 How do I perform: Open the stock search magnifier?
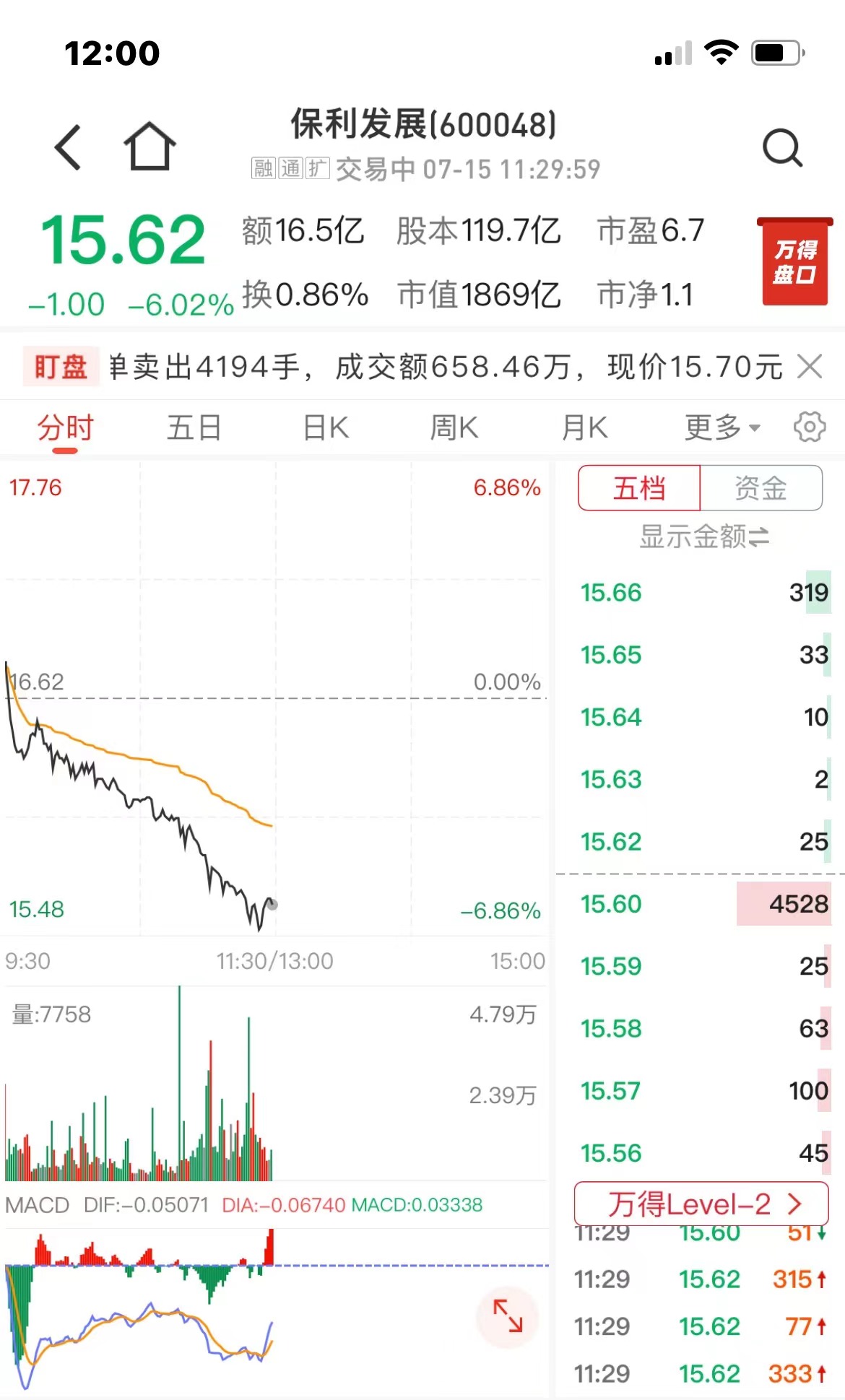tap(782, 148)
